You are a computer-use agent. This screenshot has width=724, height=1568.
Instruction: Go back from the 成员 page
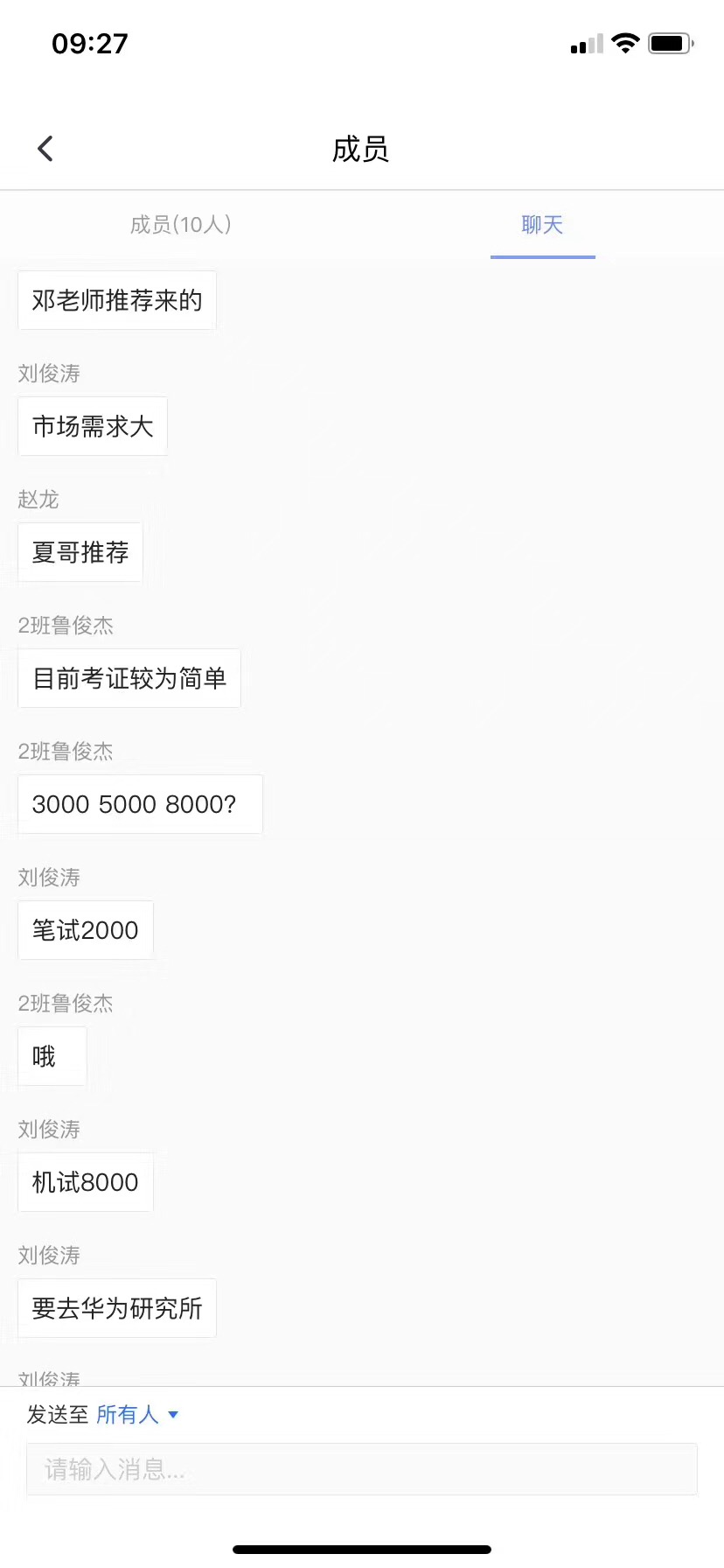click(x=46, y=149)
